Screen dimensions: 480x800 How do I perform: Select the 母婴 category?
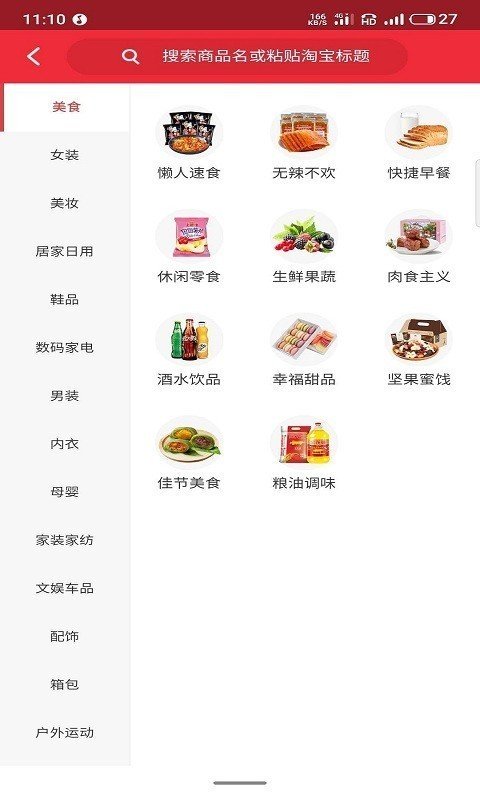[65, 492]
